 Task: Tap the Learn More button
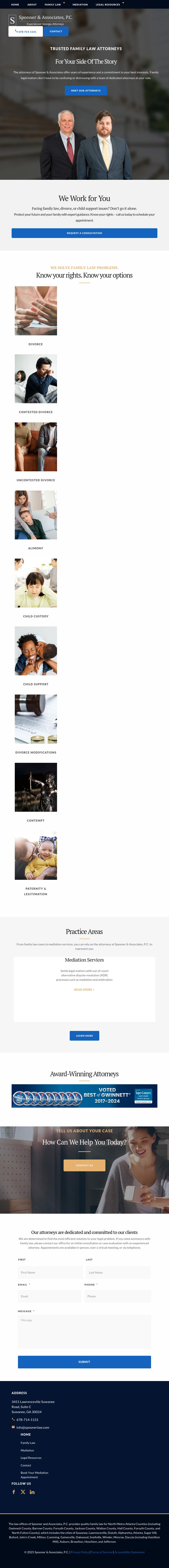tap(84, 1035)
